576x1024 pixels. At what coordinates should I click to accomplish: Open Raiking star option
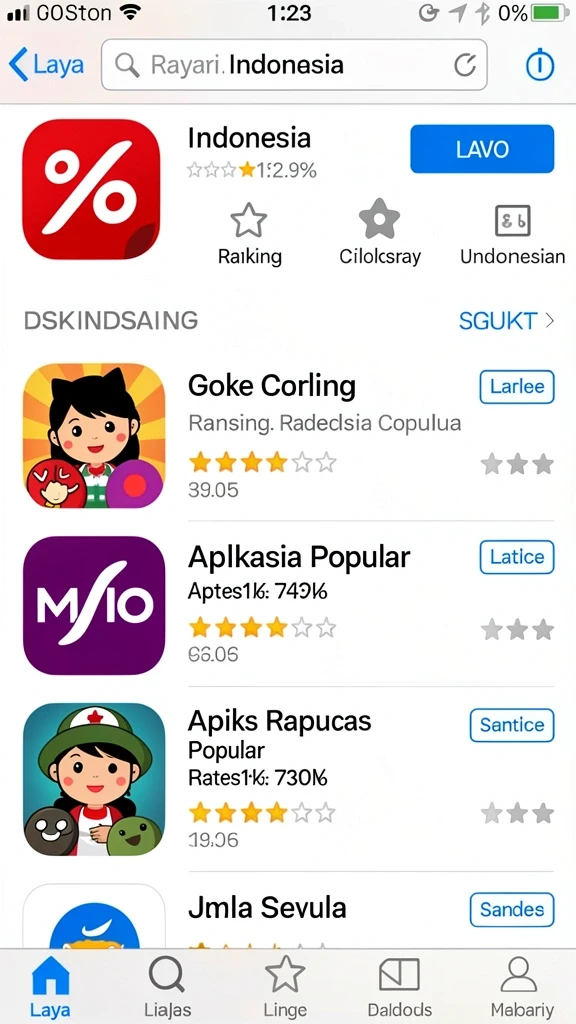point(249,234)
